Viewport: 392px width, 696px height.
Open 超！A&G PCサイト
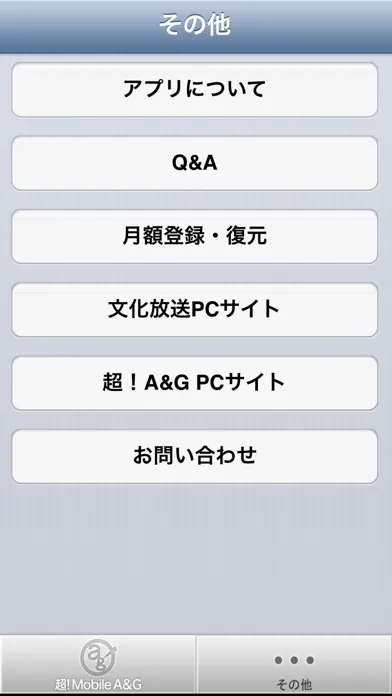coord(194,383)
